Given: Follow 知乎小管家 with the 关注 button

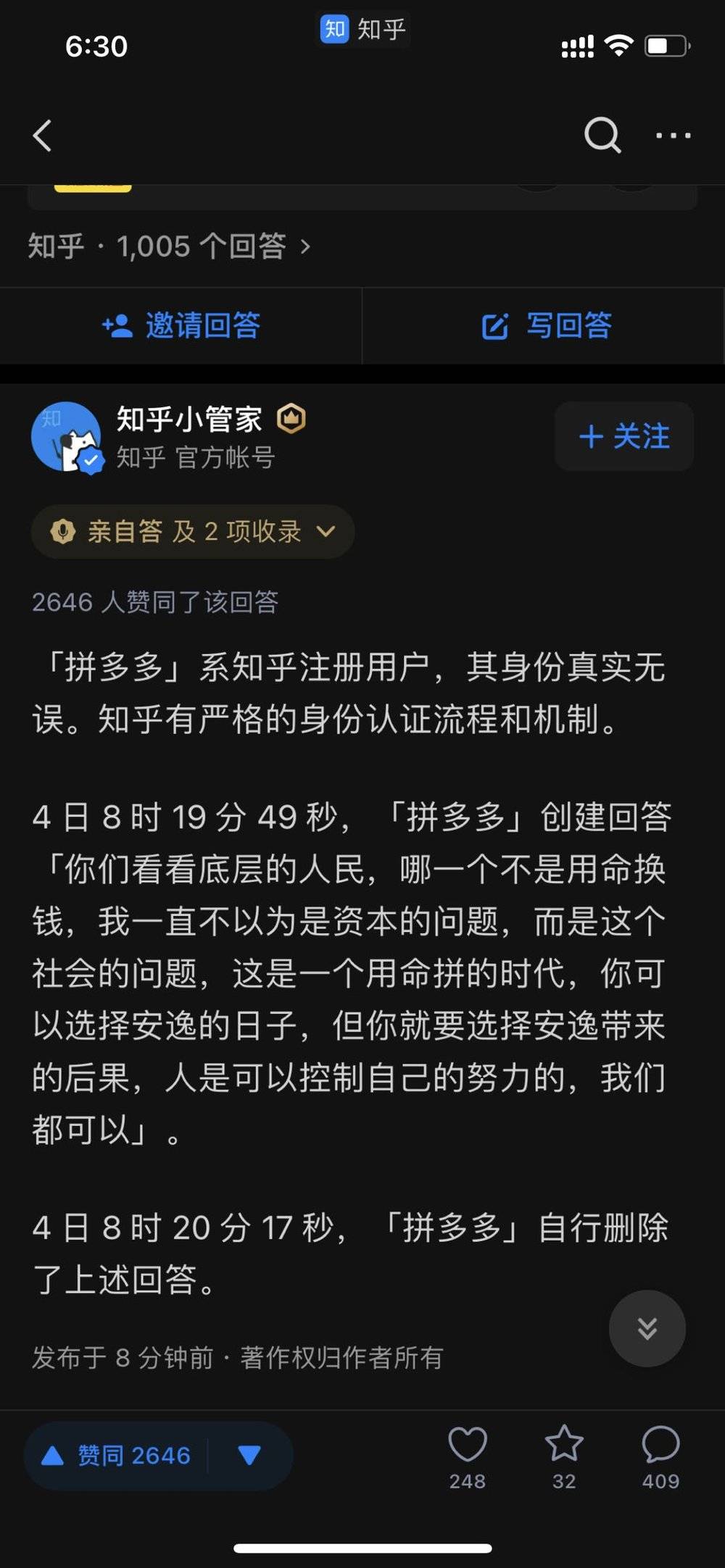Looking at the screenshot, I should point(624,436).
